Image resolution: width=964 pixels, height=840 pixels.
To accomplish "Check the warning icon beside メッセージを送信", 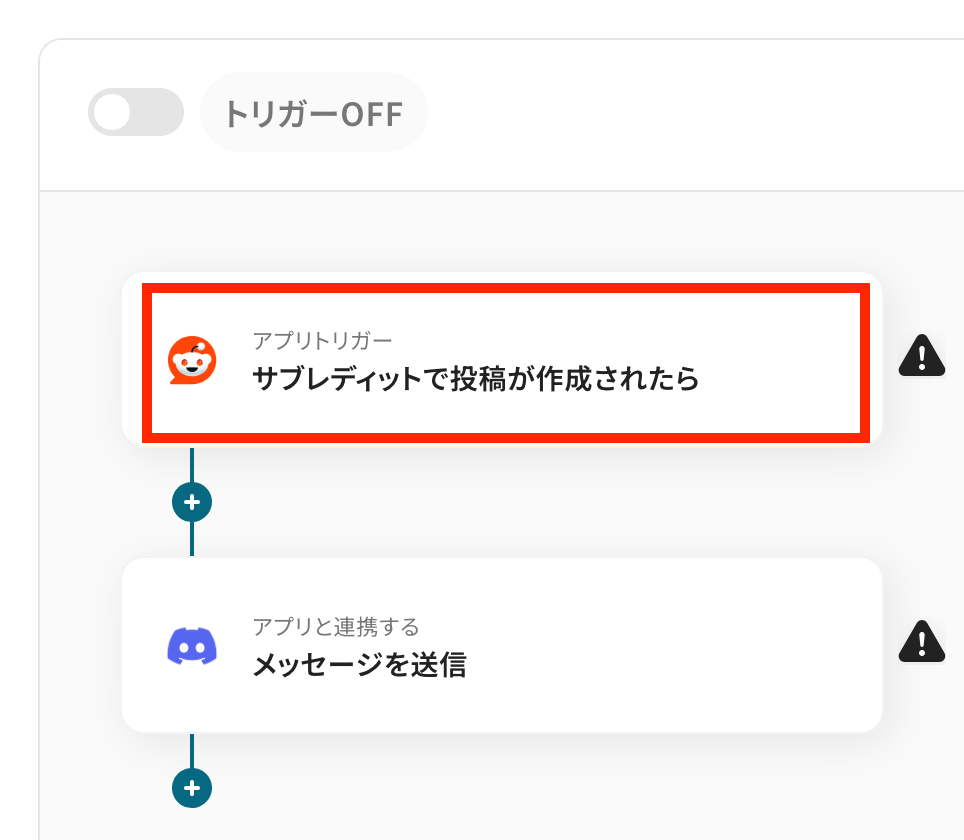I will tap(921, 641).
